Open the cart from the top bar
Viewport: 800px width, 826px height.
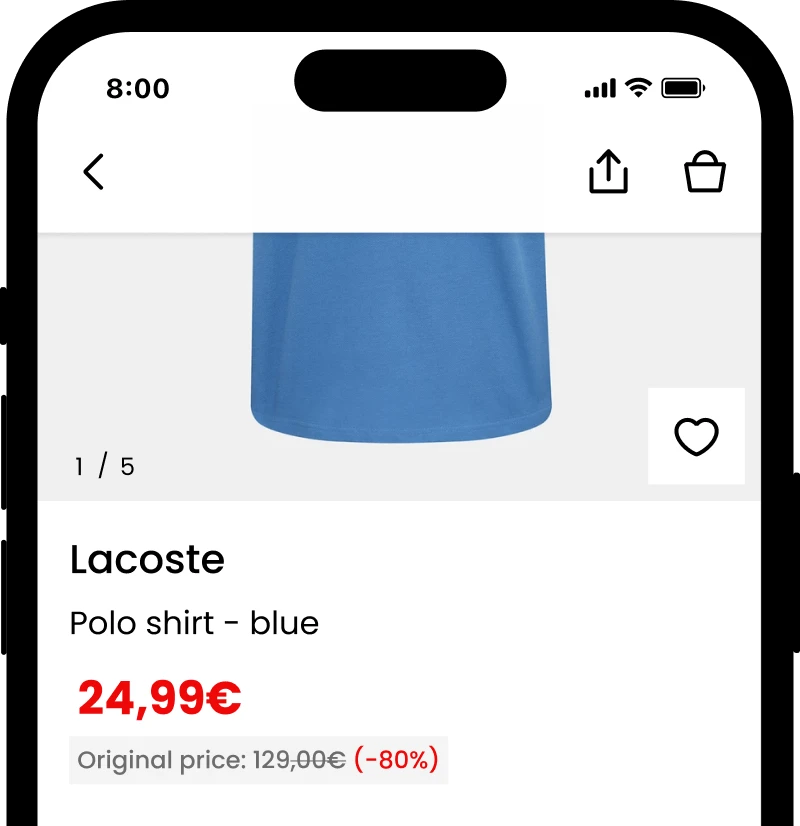pyautogui.click(x=704, y=171)
